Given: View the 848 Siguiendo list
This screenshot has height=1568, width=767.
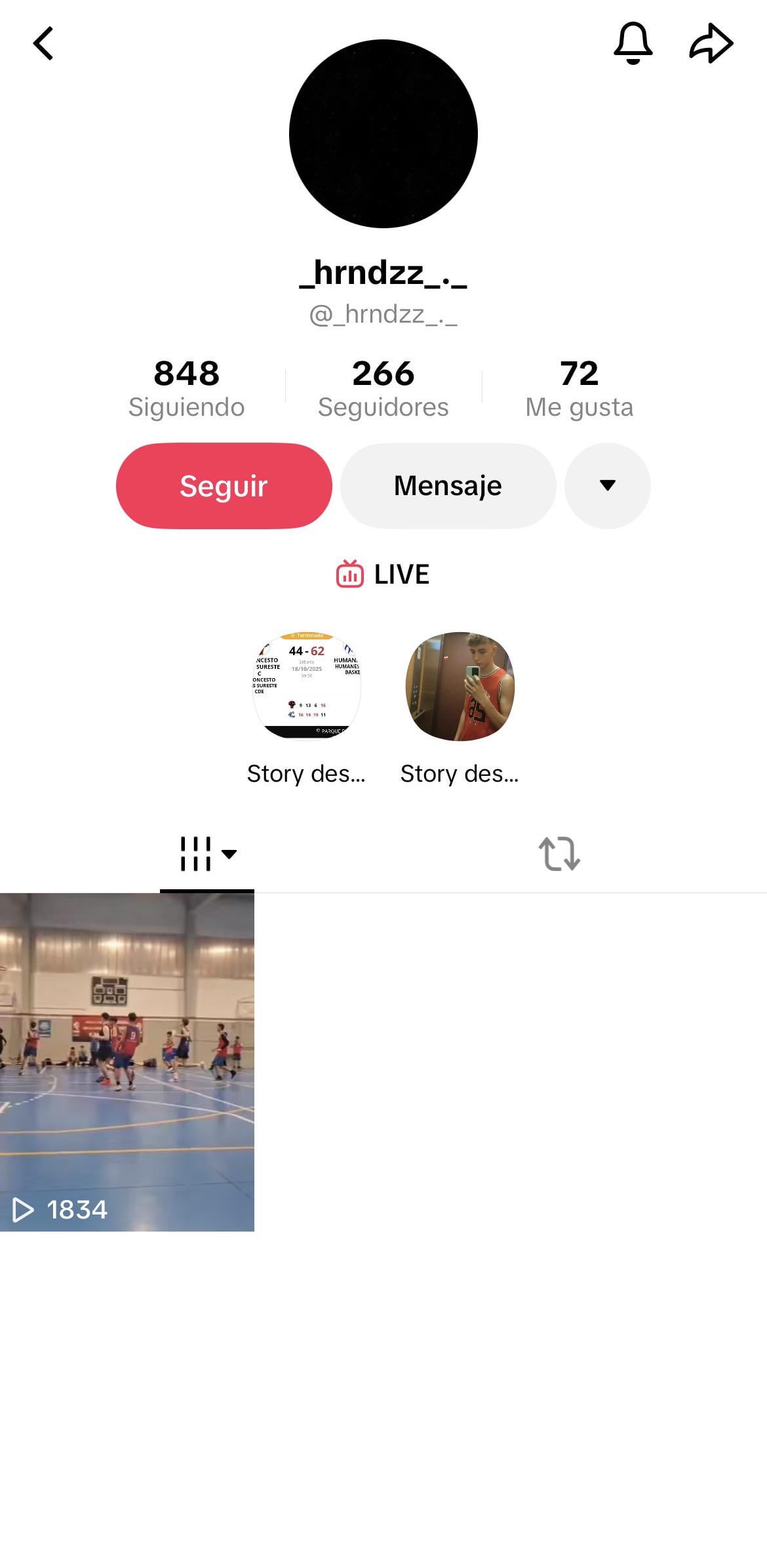Looking at the screenshot, I should click(186, 388).
